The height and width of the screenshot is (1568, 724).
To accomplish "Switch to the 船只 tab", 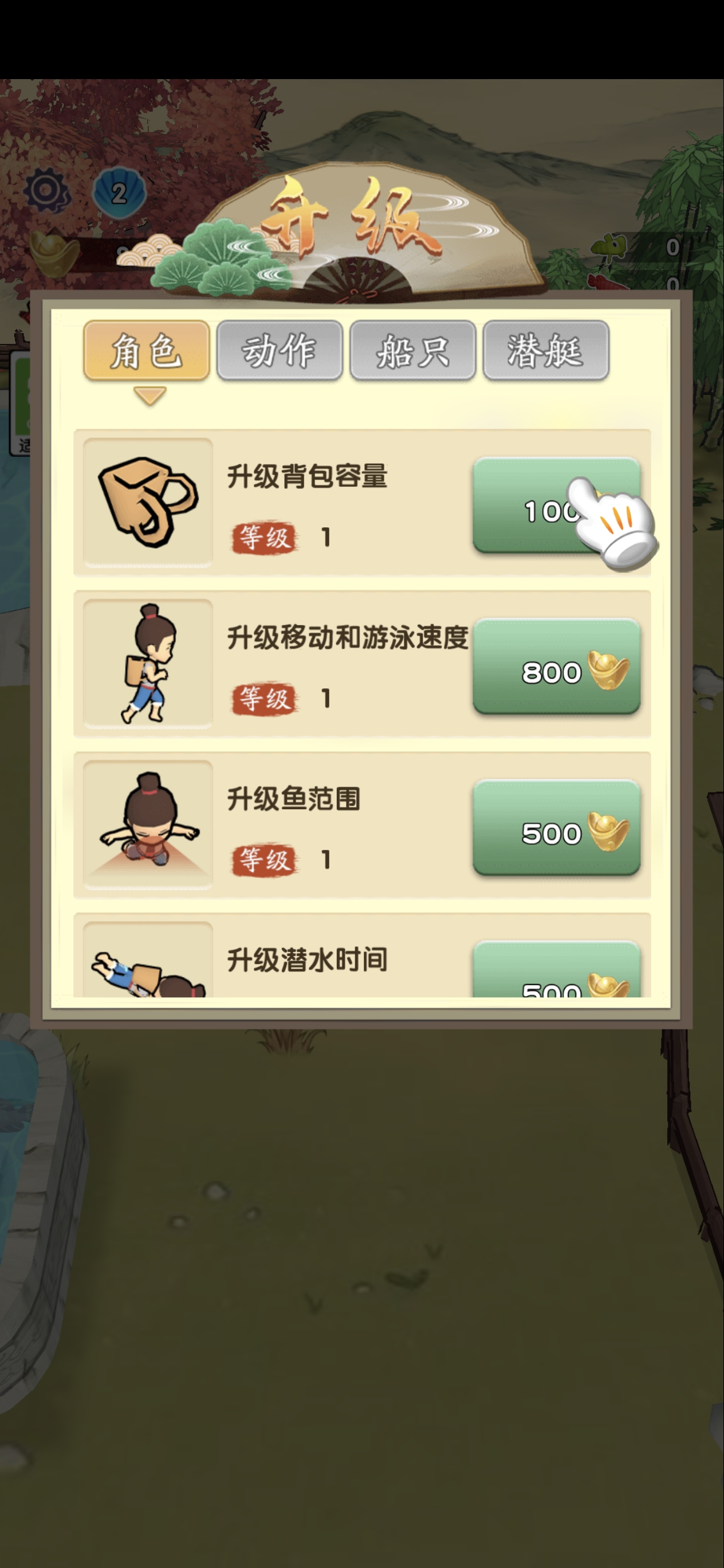I will [412, 351].
